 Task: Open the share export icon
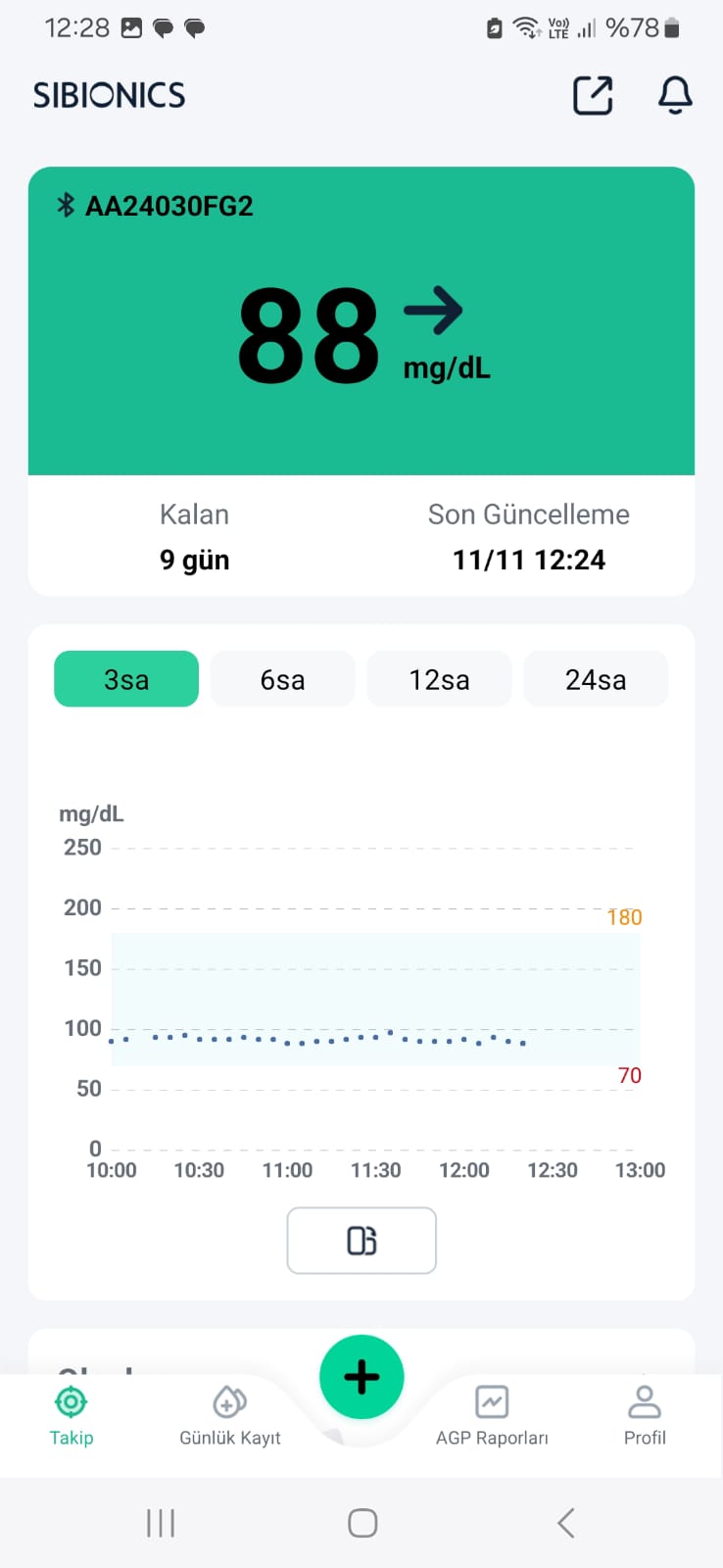click(593, 95)
